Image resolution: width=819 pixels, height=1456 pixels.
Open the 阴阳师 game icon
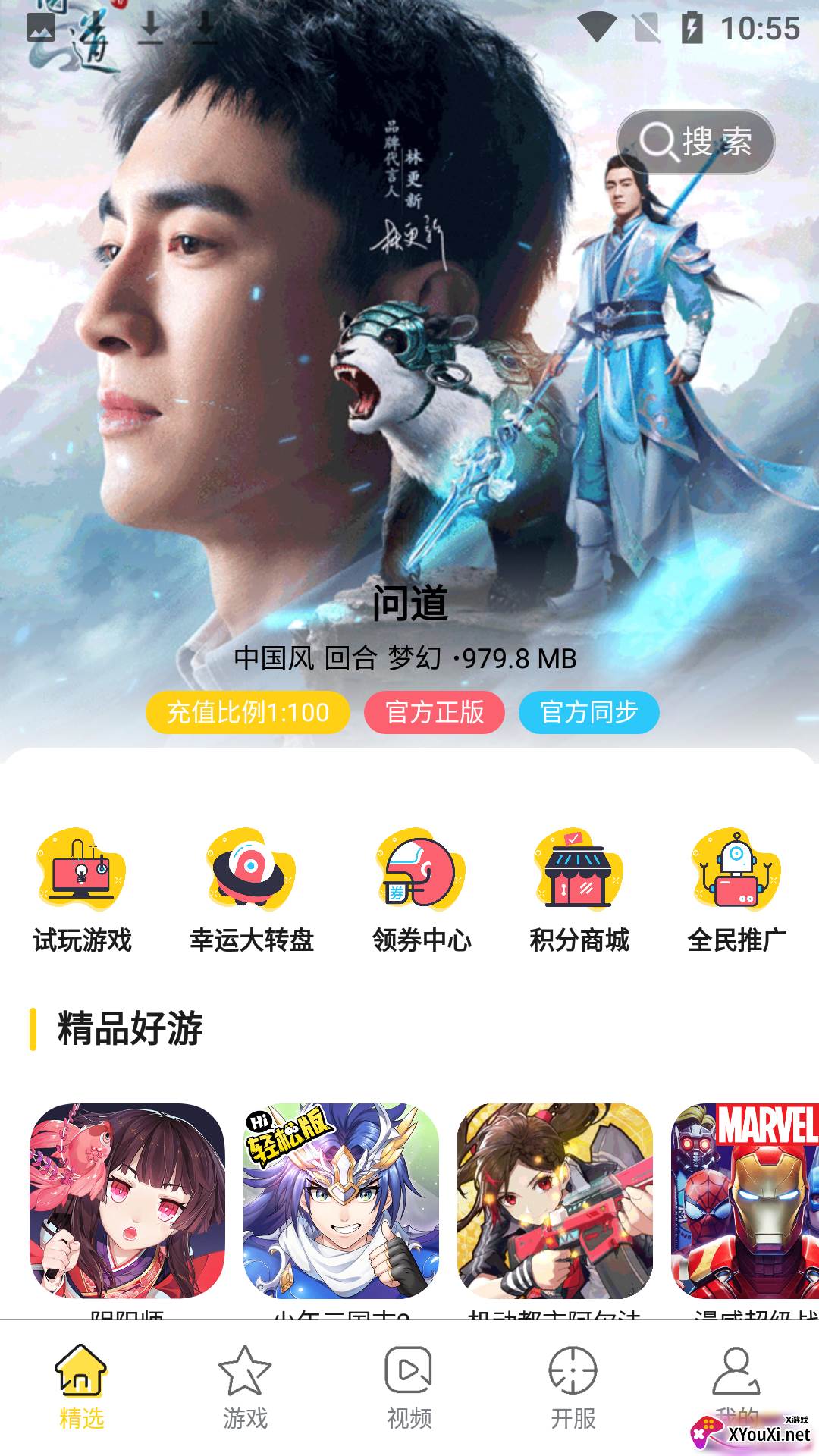pyautogui.click(x=127, y=1200)
